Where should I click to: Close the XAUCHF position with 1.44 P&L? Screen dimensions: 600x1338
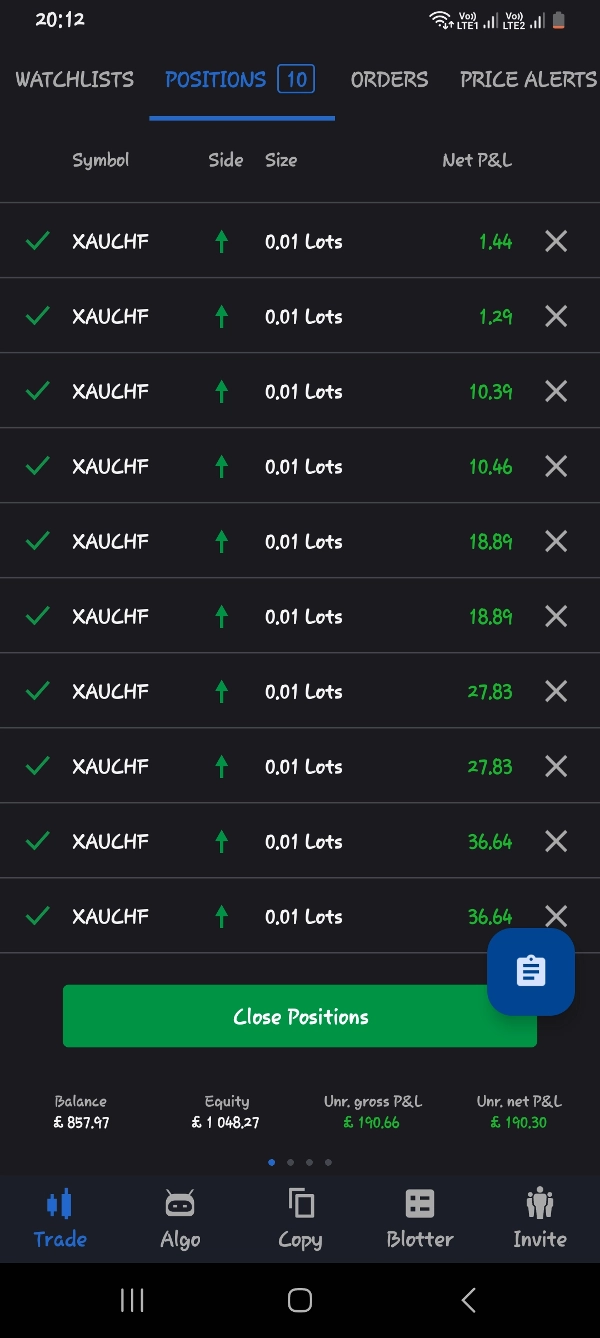[x=556, y=241]
